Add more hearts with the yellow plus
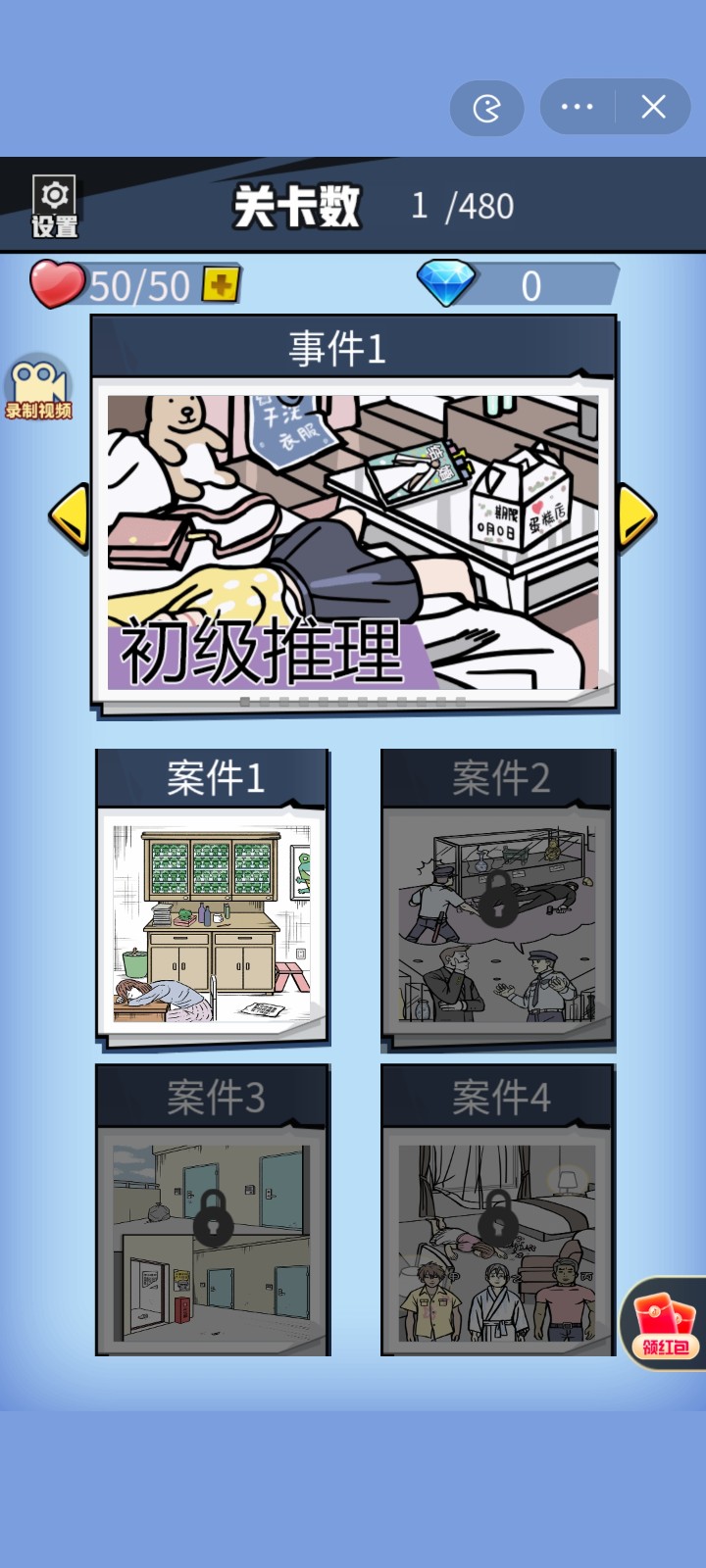The image size is (706, 1568). (x=222, y=285)
